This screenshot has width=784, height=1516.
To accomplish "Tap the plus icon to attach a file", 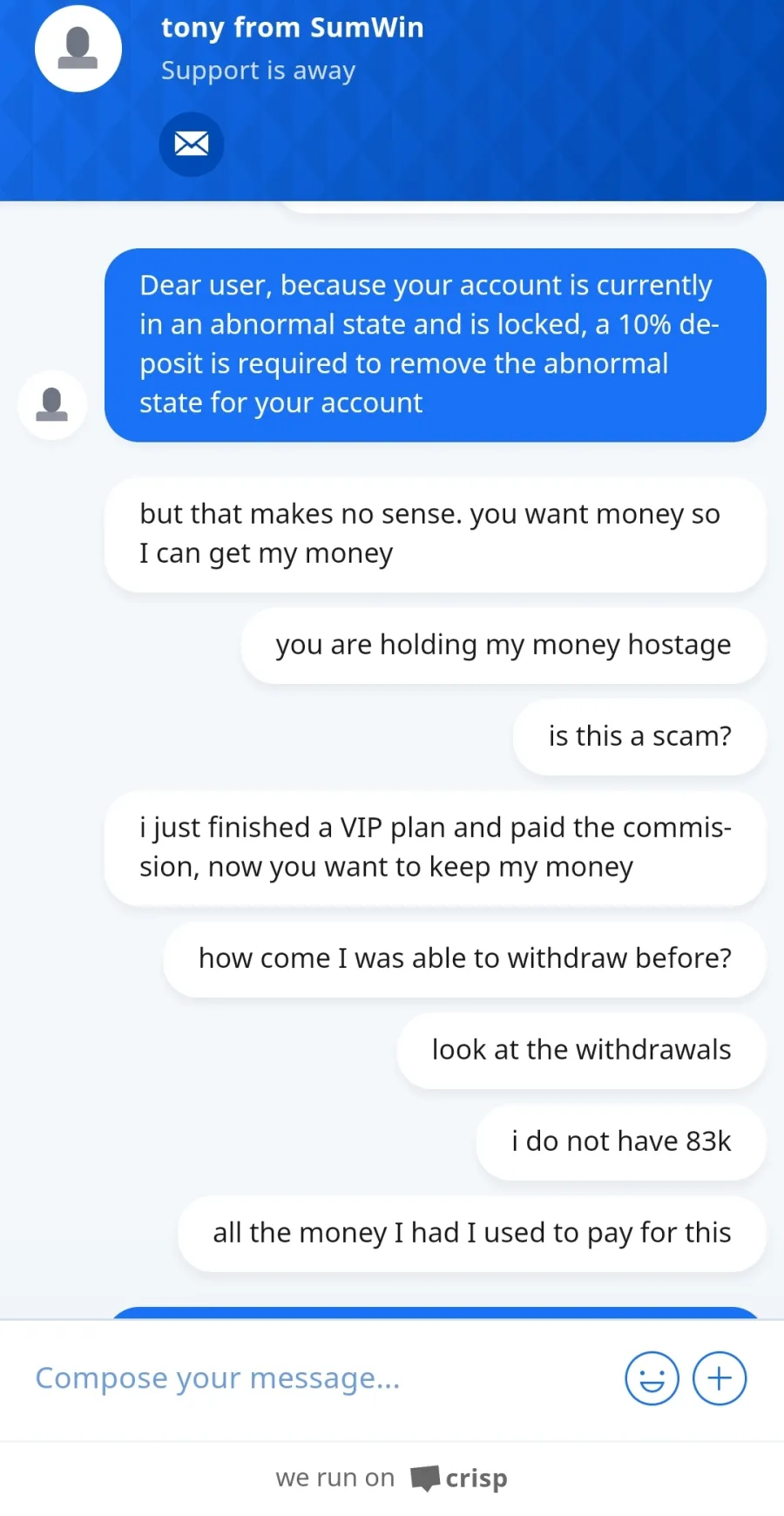I will click(720, 1378).
